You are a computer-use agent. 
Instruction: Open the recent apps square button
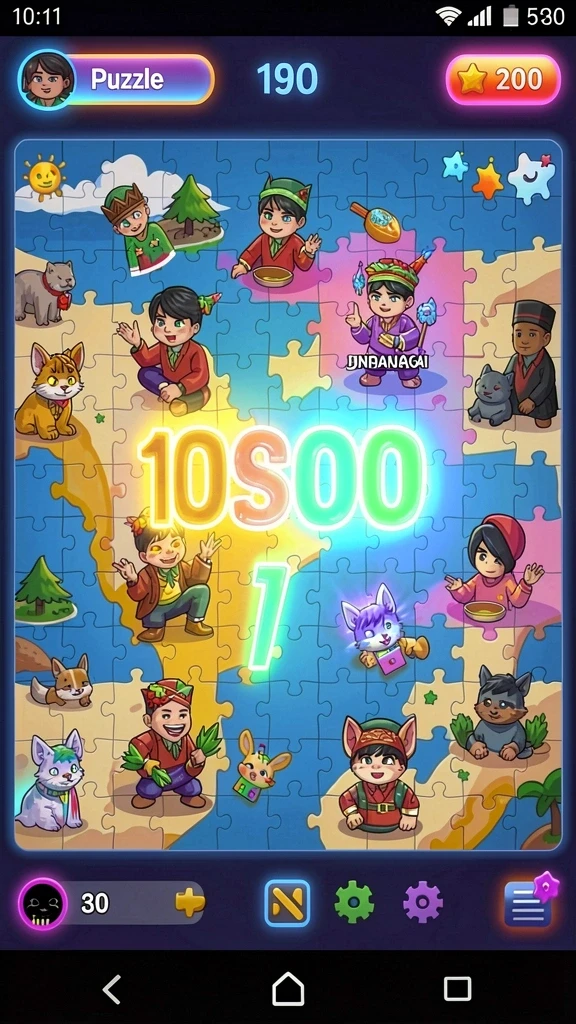pyautogui.click(x=457, y=989)
